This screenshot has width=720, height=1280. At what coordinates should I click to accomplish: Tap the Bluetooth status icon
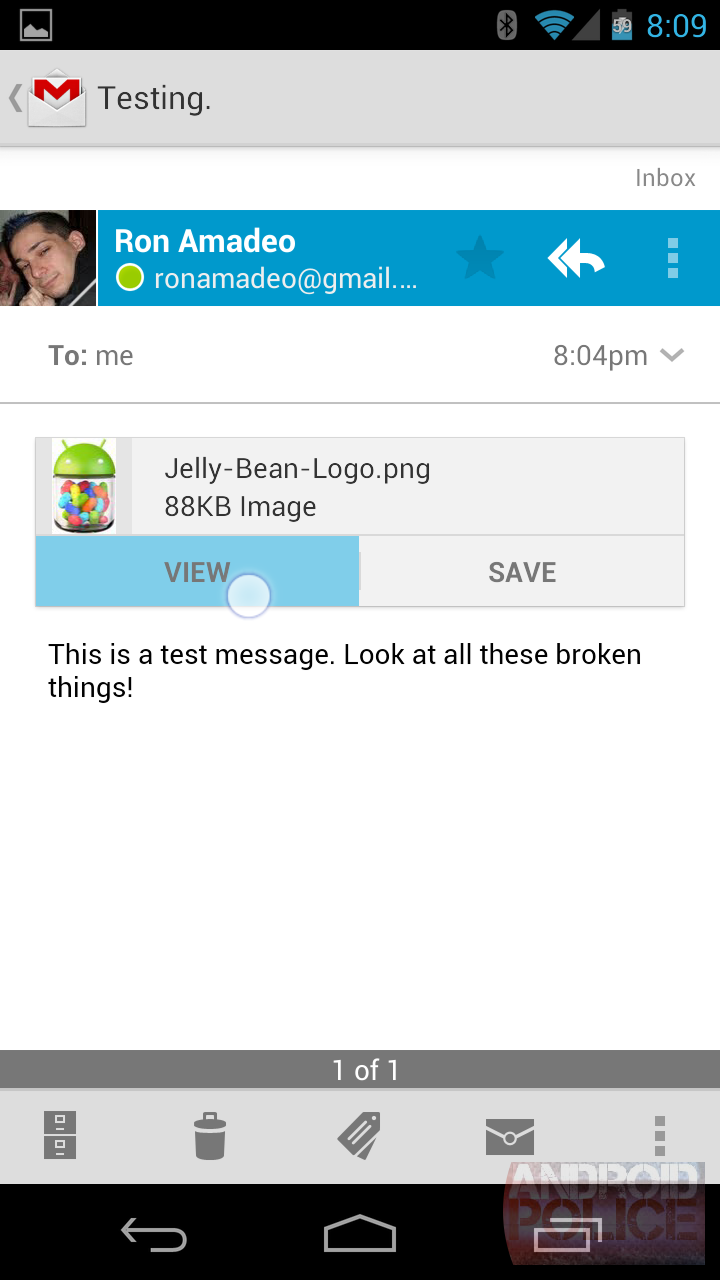tap(507, 25)
